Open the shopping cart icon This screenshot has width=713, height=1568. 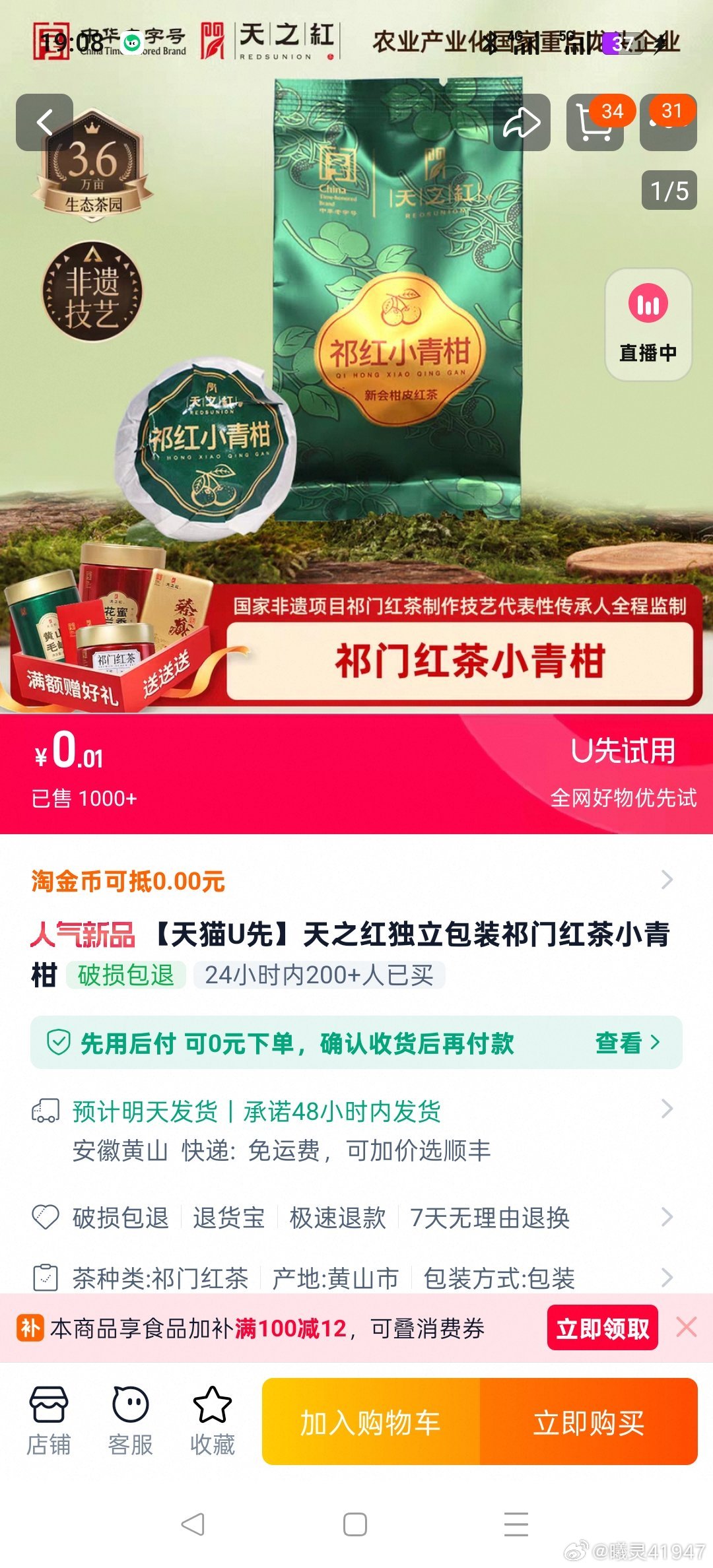click(595, 123)
